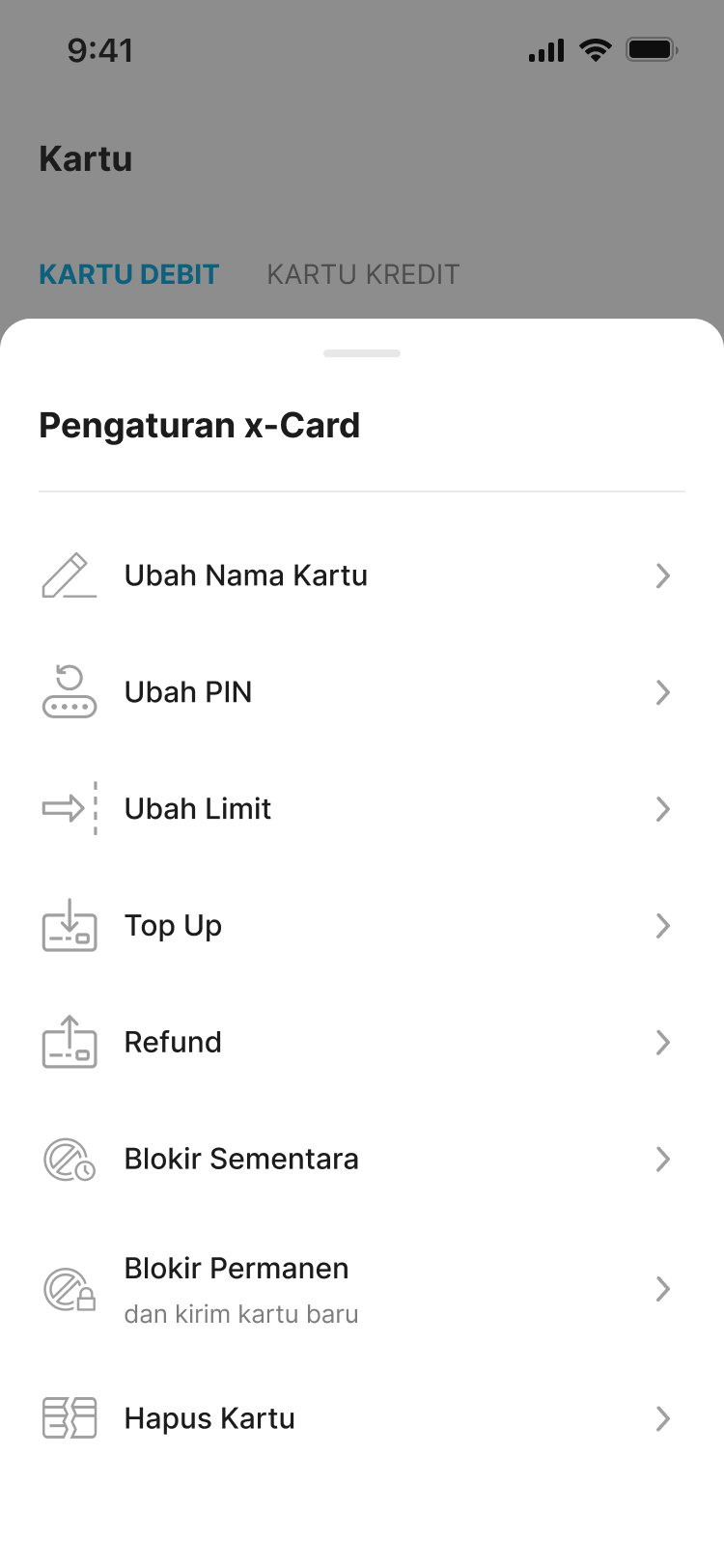The height and width of the screenshot is (1568, 724).
Task: Tap the Pengaturan x-Card heading
Action: click(x=199, y=425)
